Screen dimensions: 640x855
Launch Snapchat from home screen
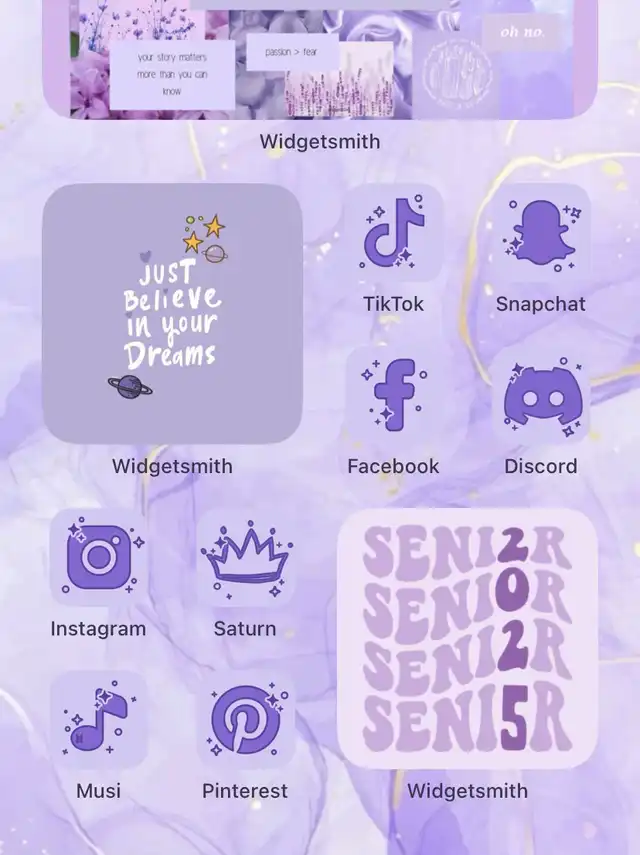tap(540, 235)
